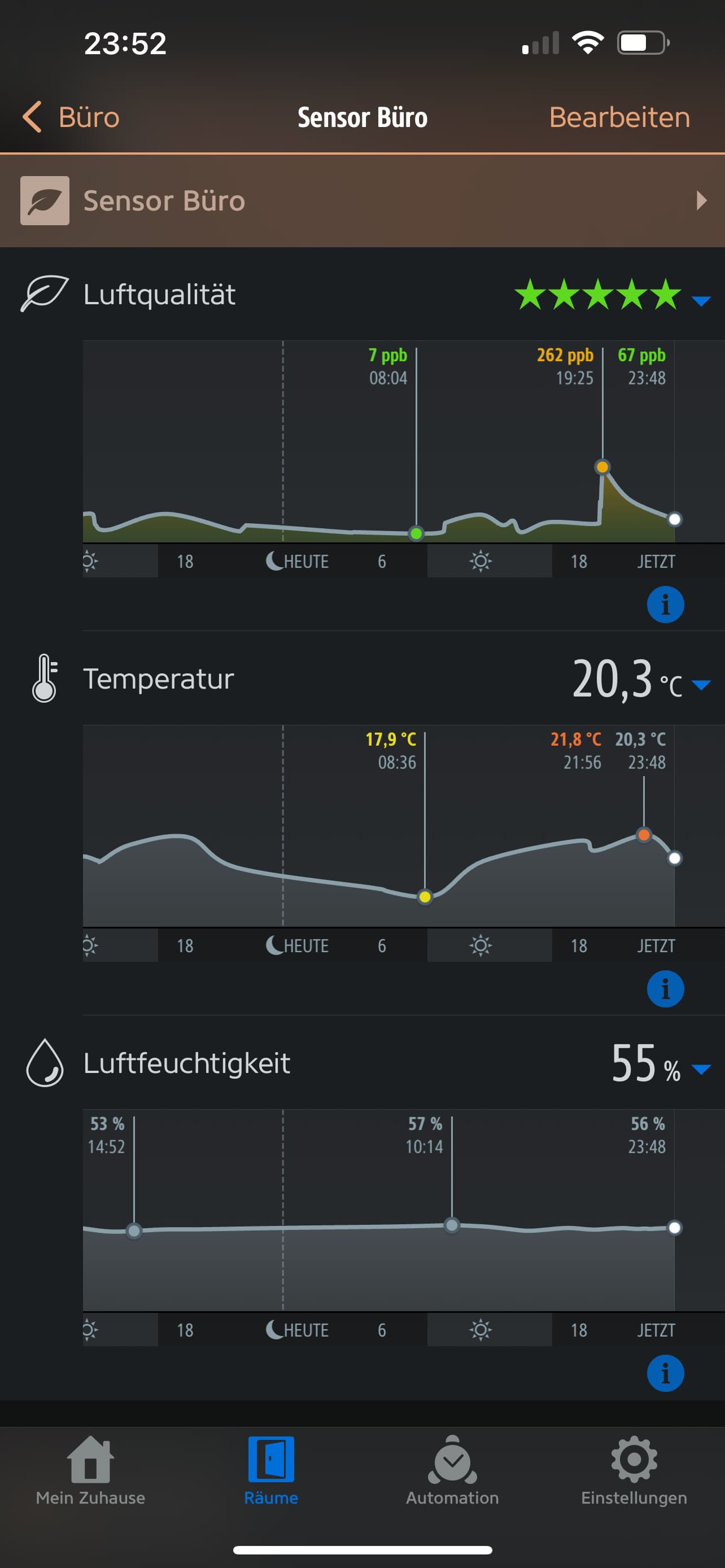Open Einstellungen with the gear icon
The height and width of the screenshot is (1568, 725).
(633, 1461)
